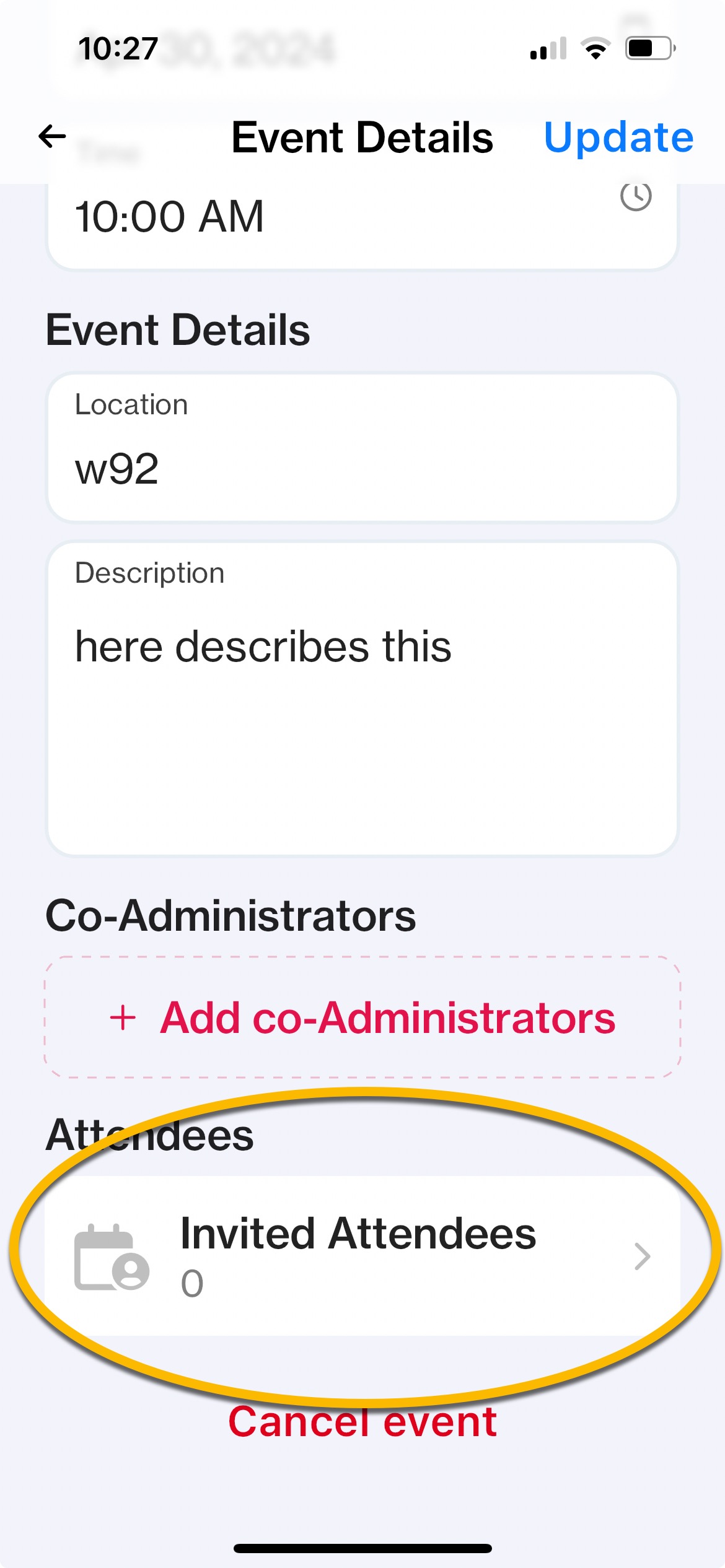Open the Invited Attendees list
Viewport: 725px width, 1568px height.
[362, 1255]
